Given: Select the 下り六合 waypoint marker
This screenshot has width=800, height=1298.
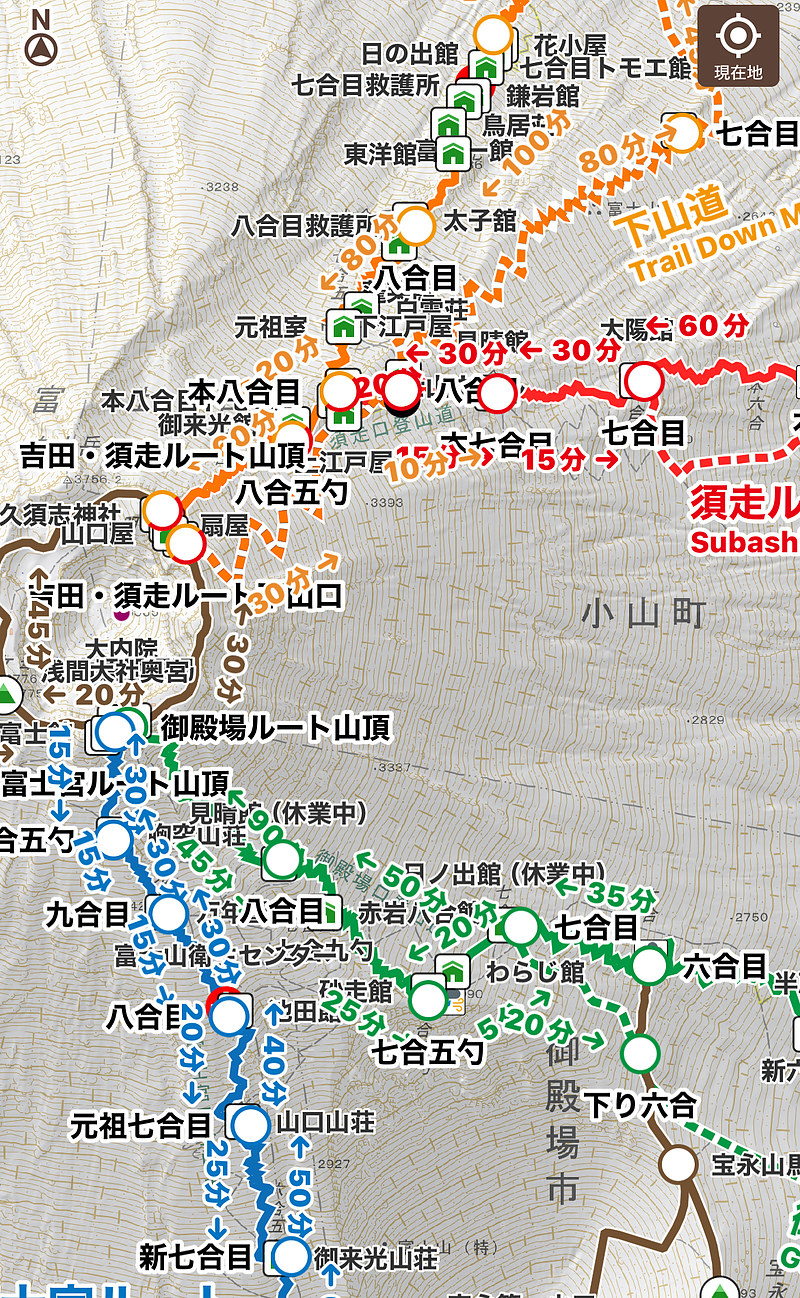Looking at the screenshot, I should click(x=640, y=1053).
